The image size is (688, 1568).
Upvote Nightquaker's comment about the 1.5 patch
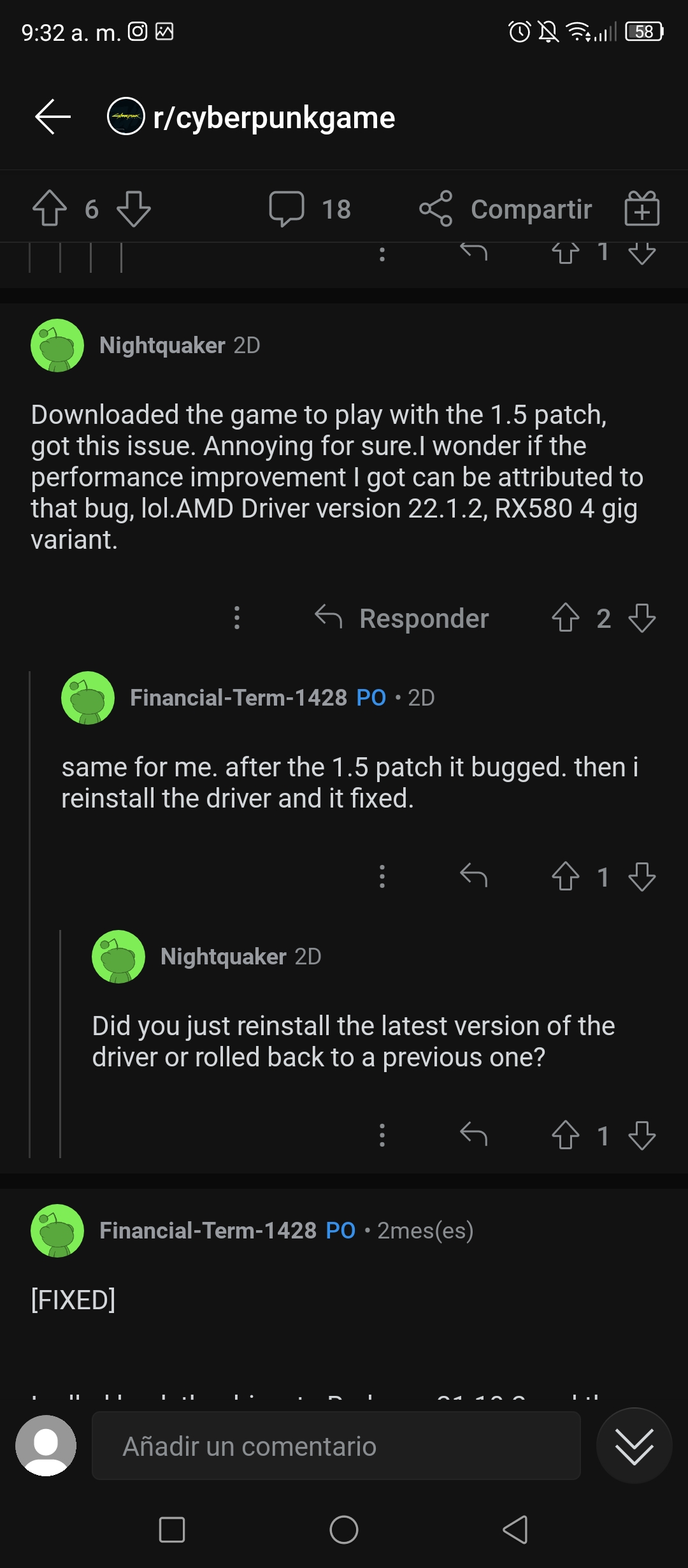tap(565, 618)
